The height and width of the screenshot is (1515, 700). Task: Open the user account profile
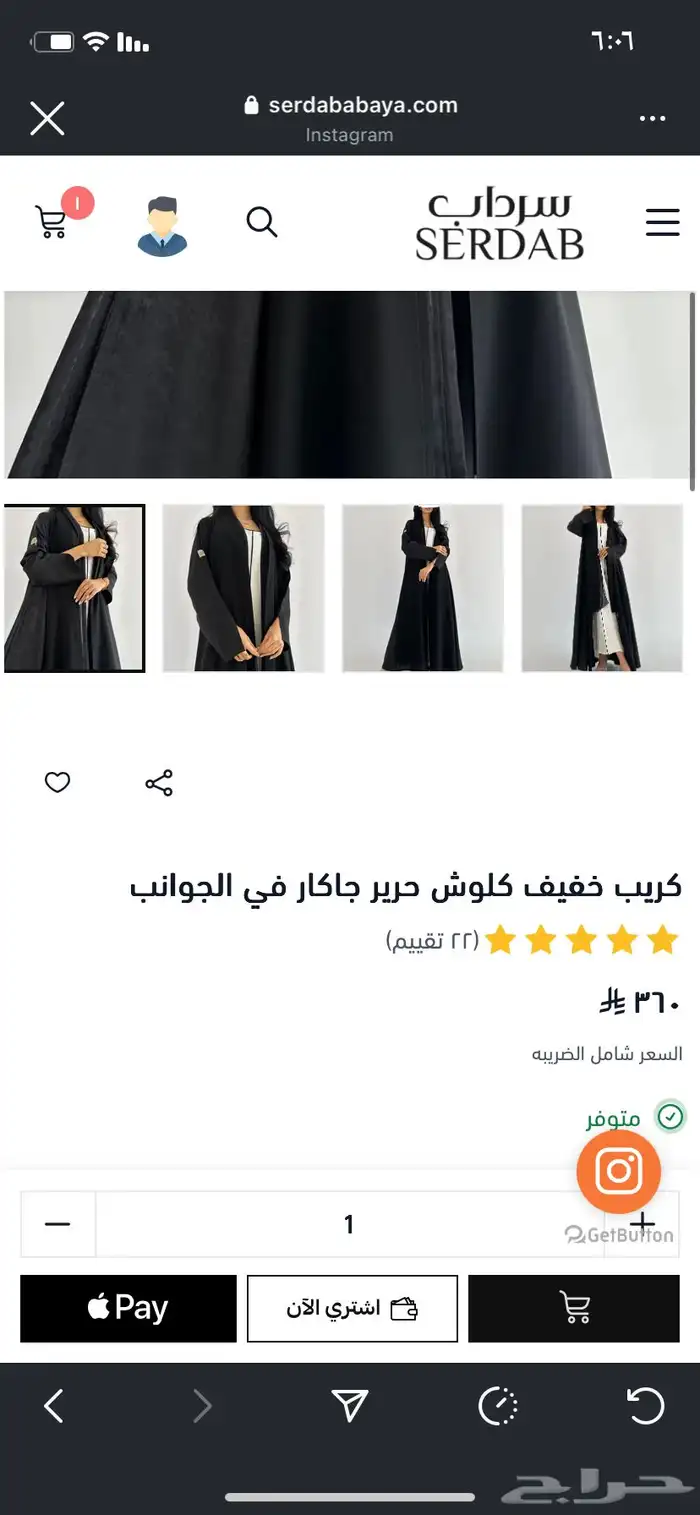[162, 227]
